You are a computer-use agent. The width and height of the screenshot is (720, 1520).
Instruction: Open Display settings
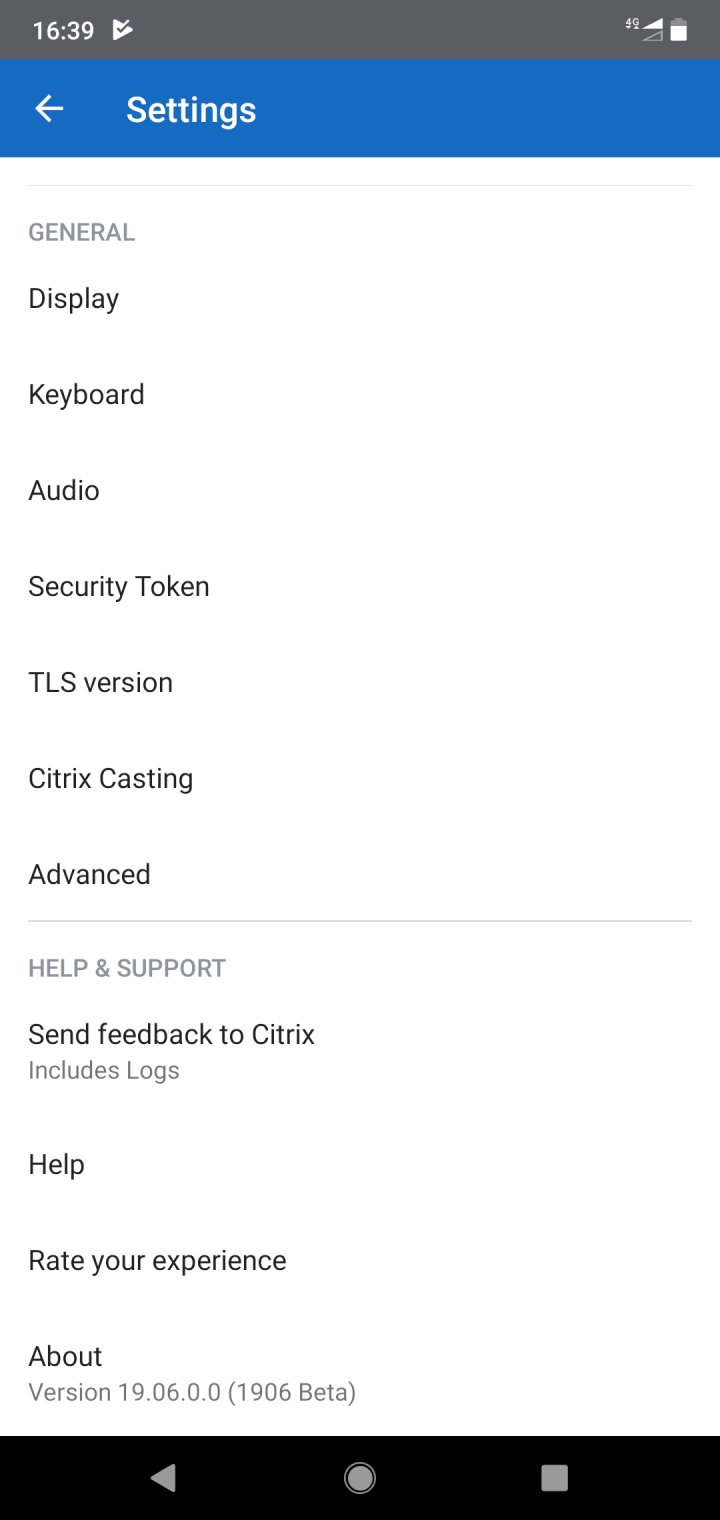coord(74,299)
